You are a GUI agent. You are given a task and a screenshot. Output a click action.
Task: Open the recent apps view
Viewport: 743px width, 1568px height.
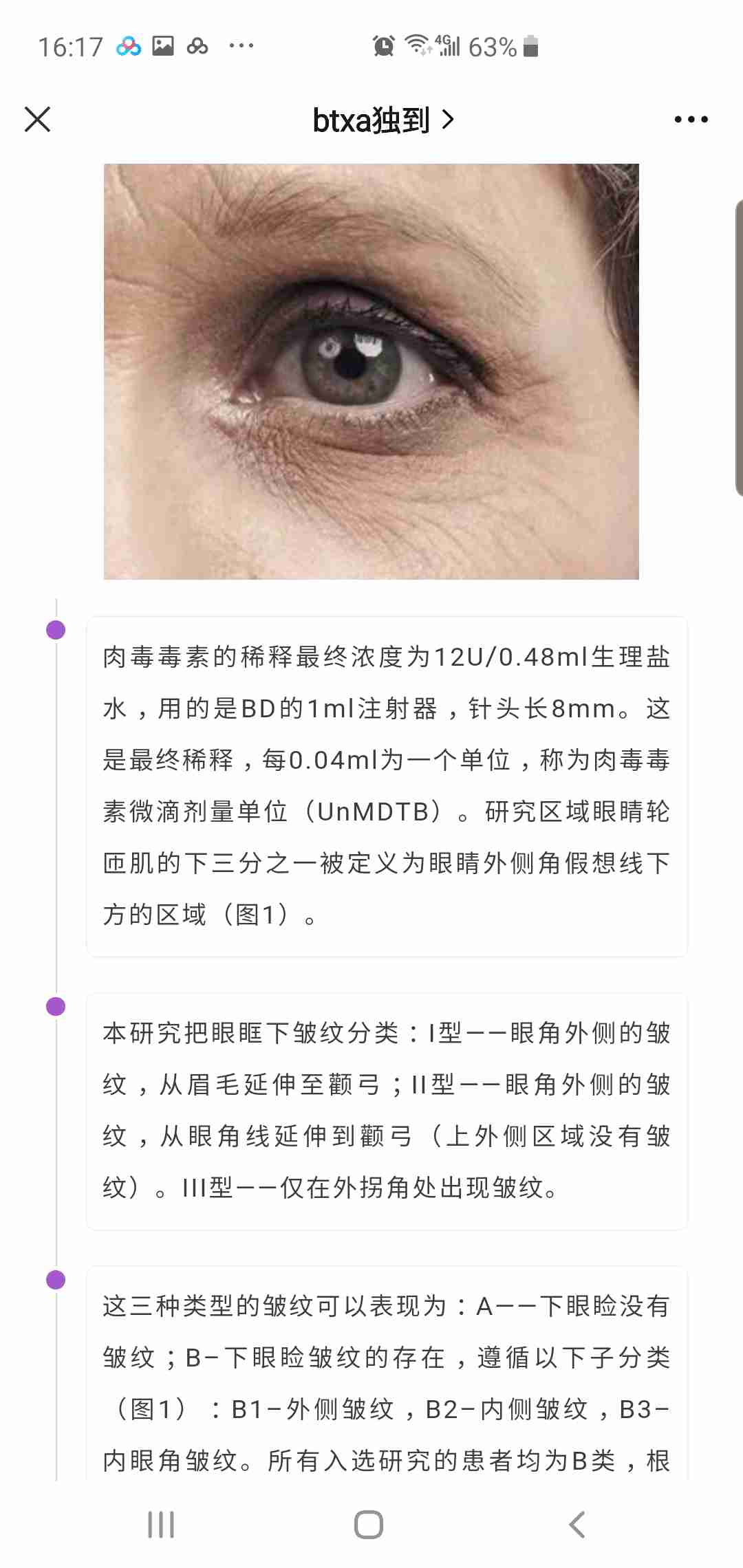tap(161, 1524)
